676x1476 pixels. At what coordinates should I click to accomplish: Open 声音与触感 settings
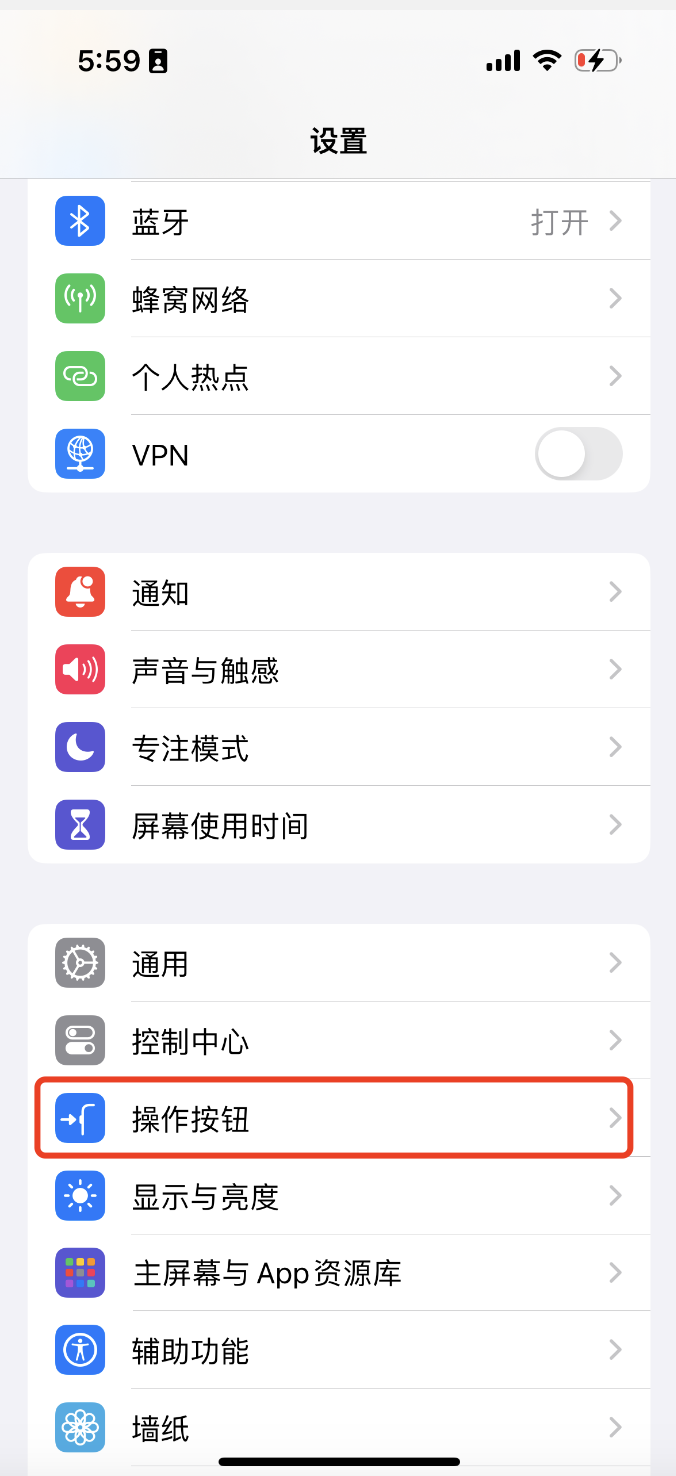pyautogui.click(x=338, y=670)
